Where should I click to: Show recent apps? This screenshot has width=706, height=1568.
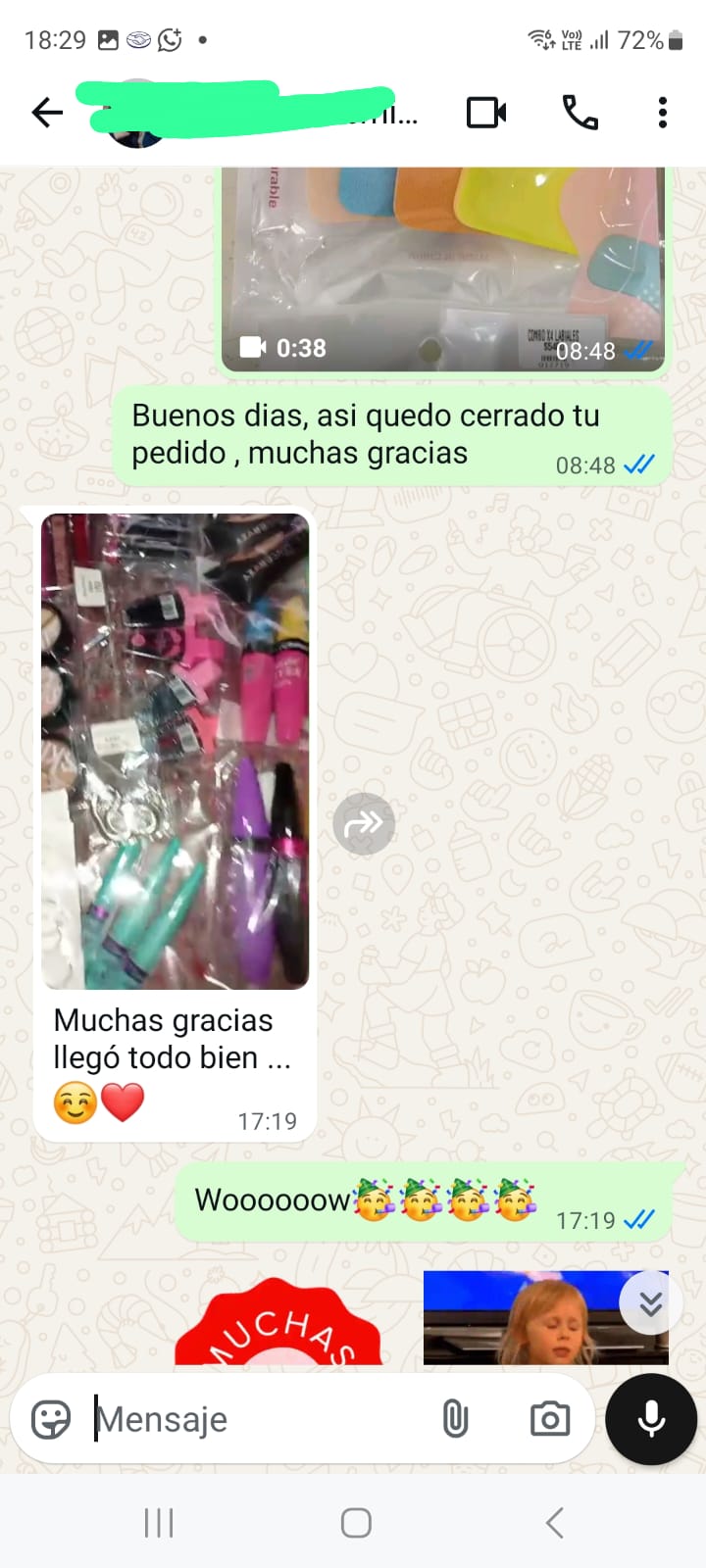point(159,1522)
